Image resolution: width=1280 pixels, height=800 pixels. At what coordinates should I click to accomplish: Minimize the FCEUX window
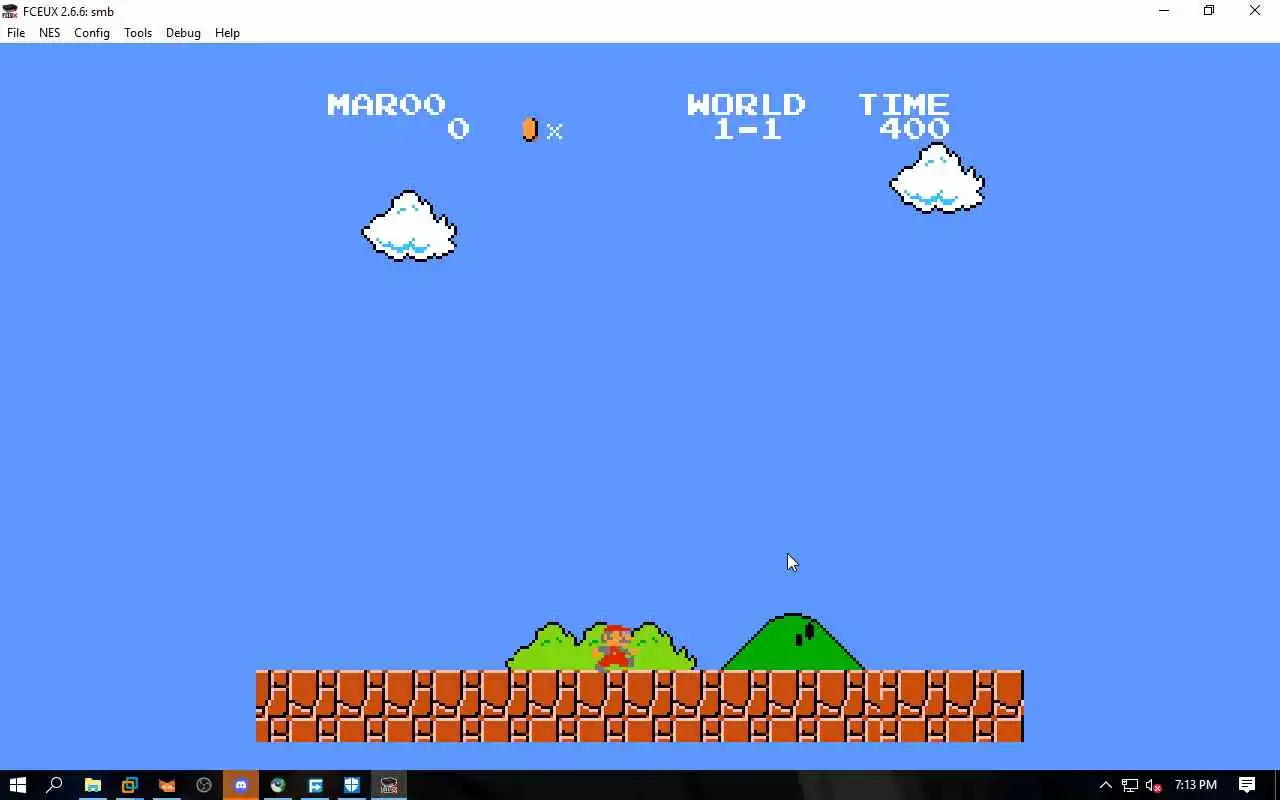click(x=1163, y=11)
